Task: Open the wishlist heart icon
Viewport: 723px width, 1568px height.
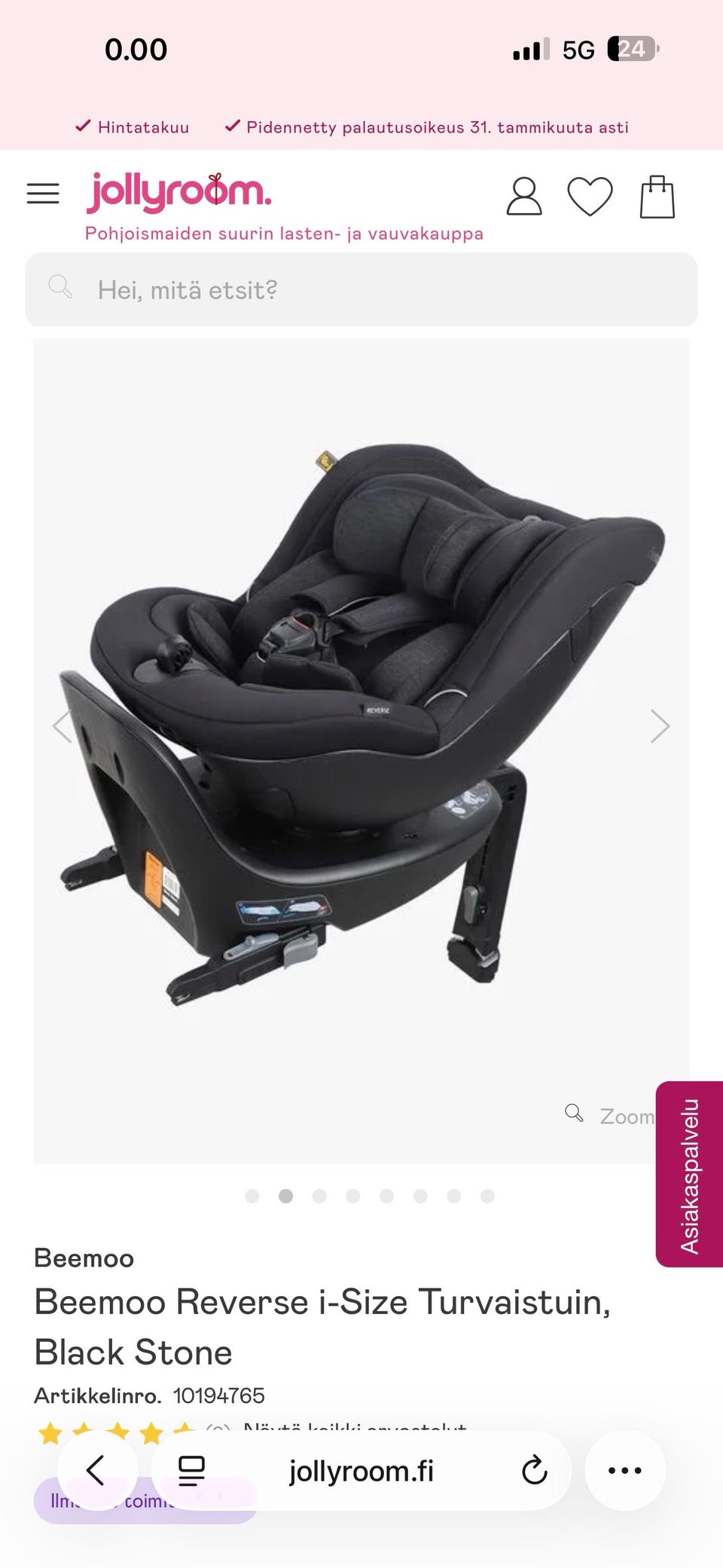Action: (590, 197)
